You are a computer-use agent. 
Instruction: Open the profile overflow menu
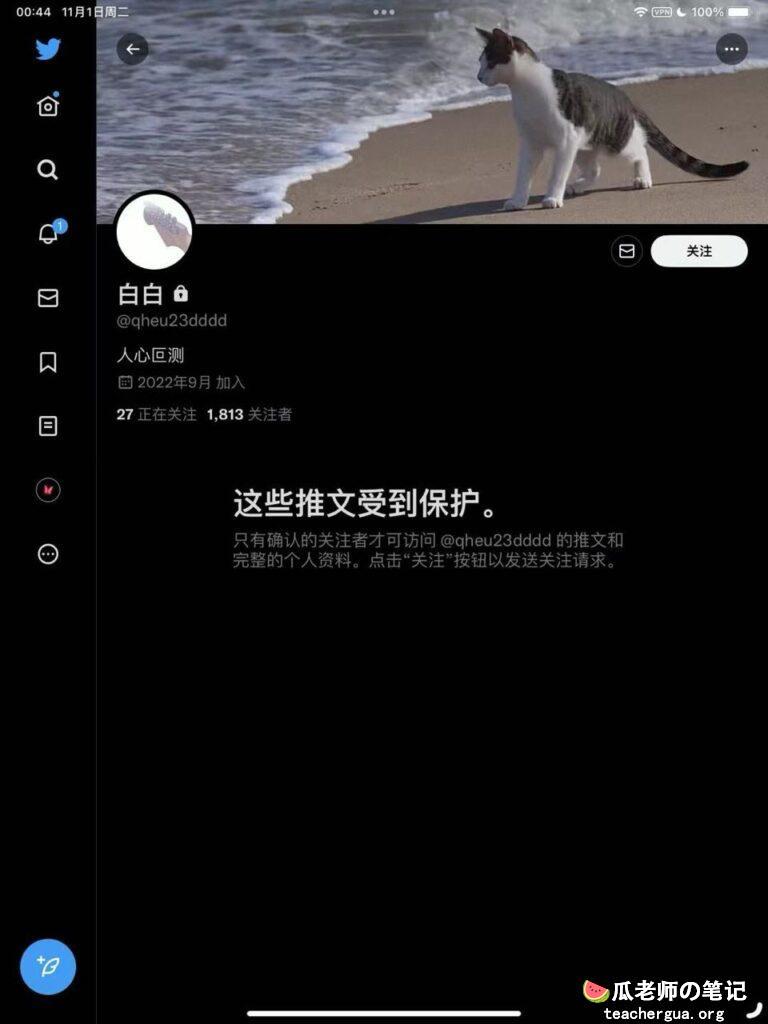[x=731, y=49]
